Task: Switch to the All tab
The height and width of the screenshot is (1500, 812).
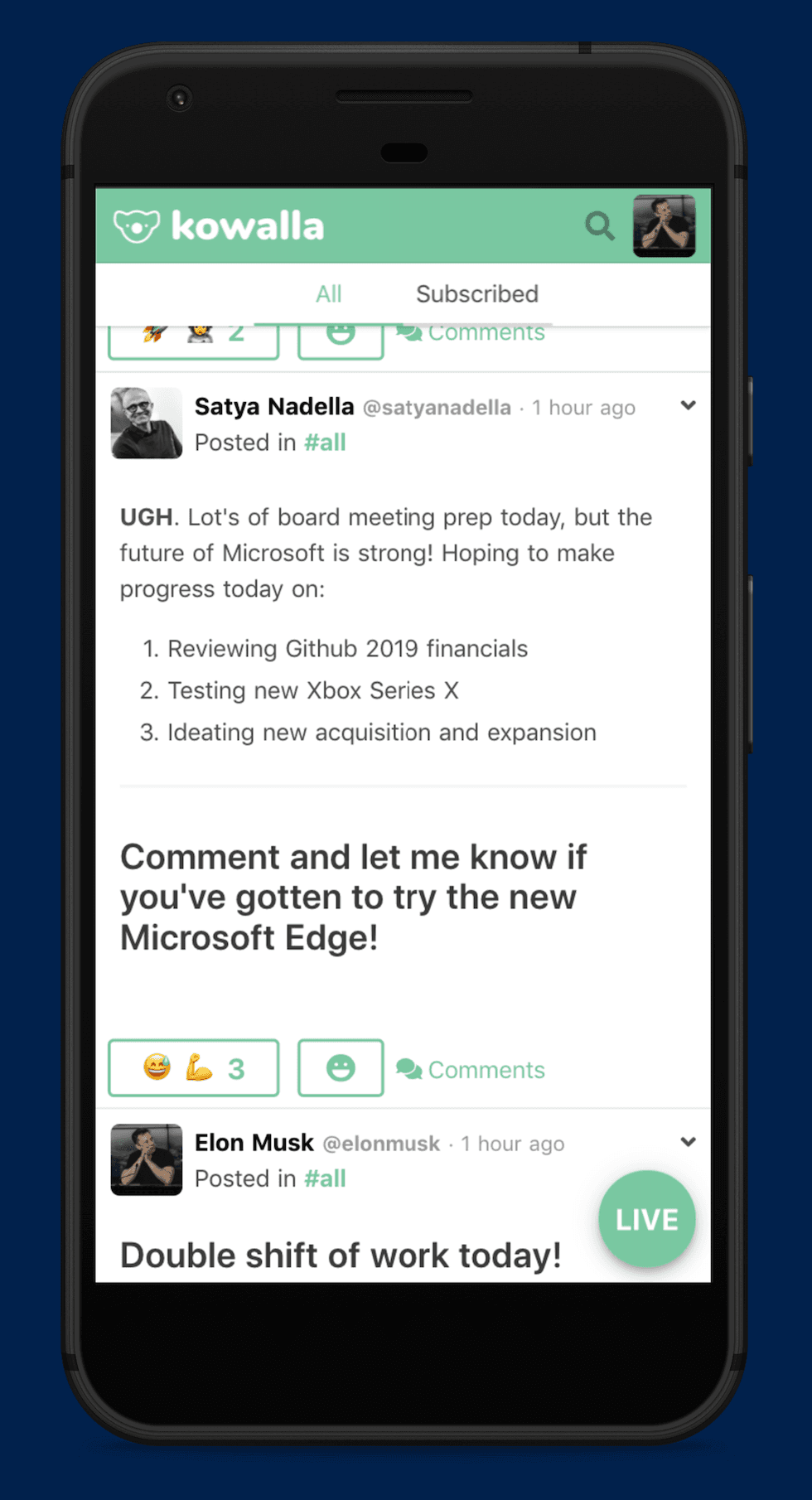Action: 328,294
